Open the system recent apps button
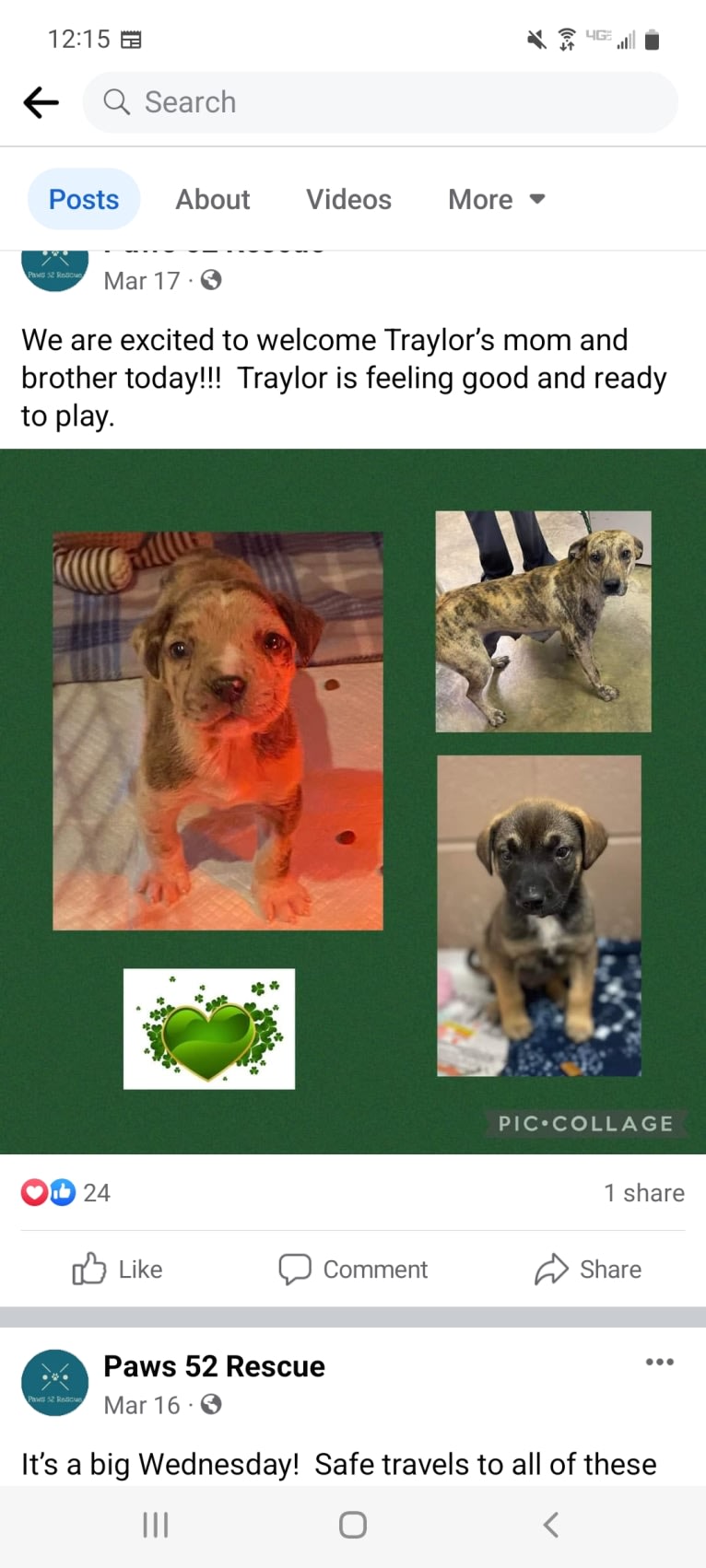The height and width of the screenshot is (1568, 706). pos(155,1525)
